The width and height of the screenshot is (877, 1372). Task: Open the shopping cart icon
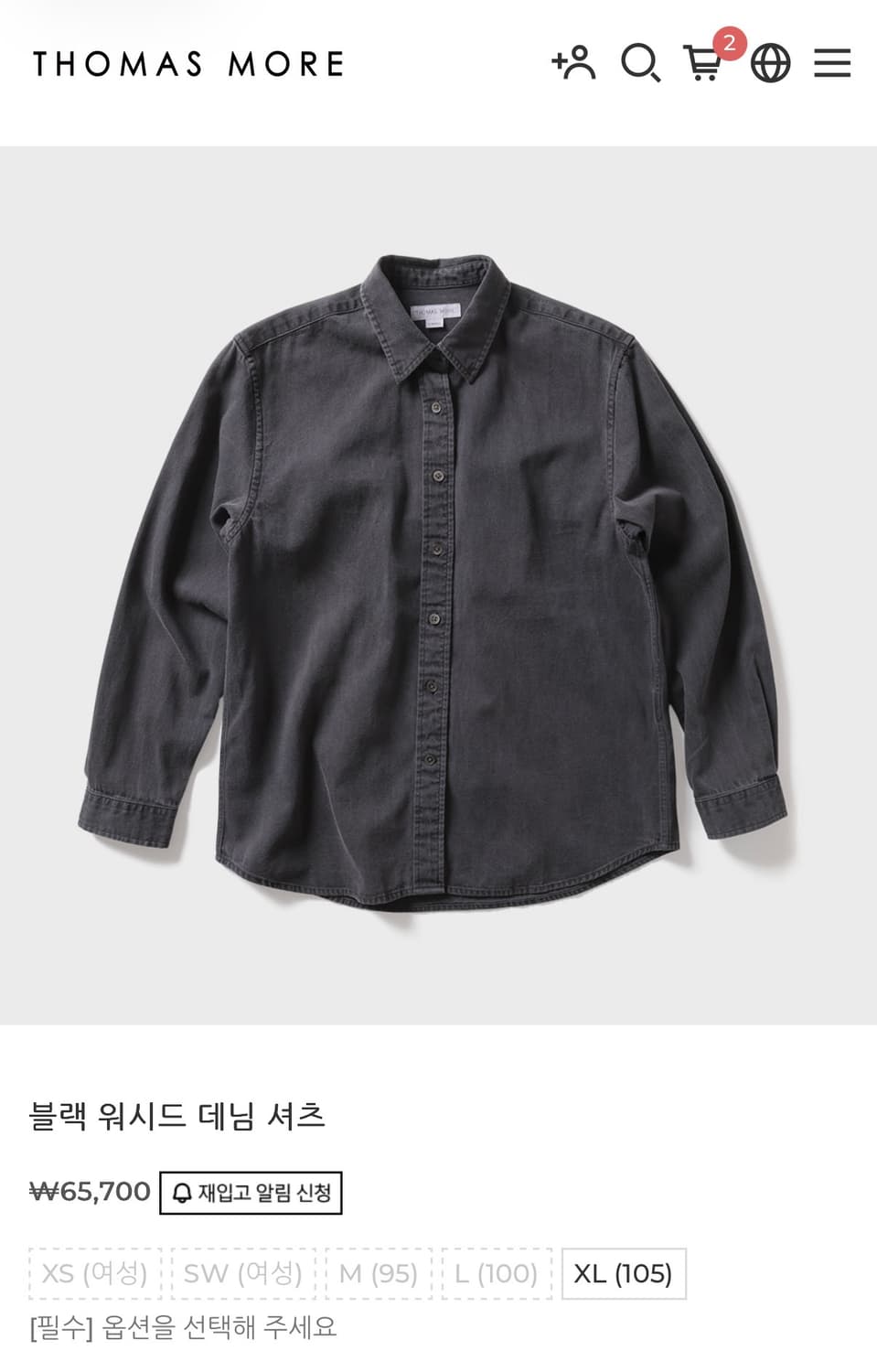pos(704,67)
